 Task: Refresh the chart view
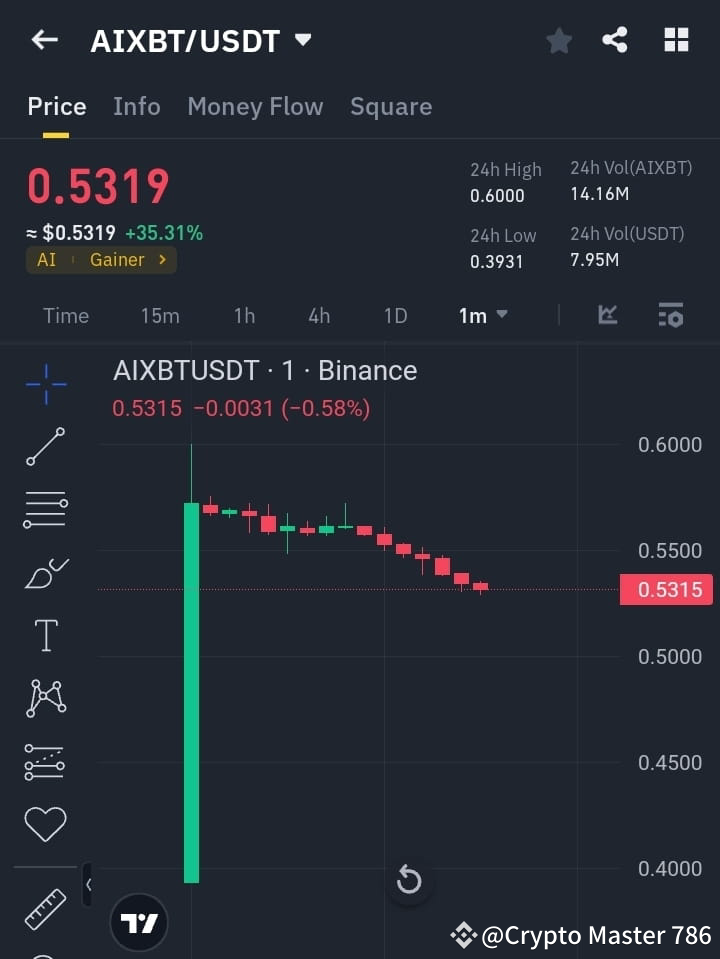(409, 880)
